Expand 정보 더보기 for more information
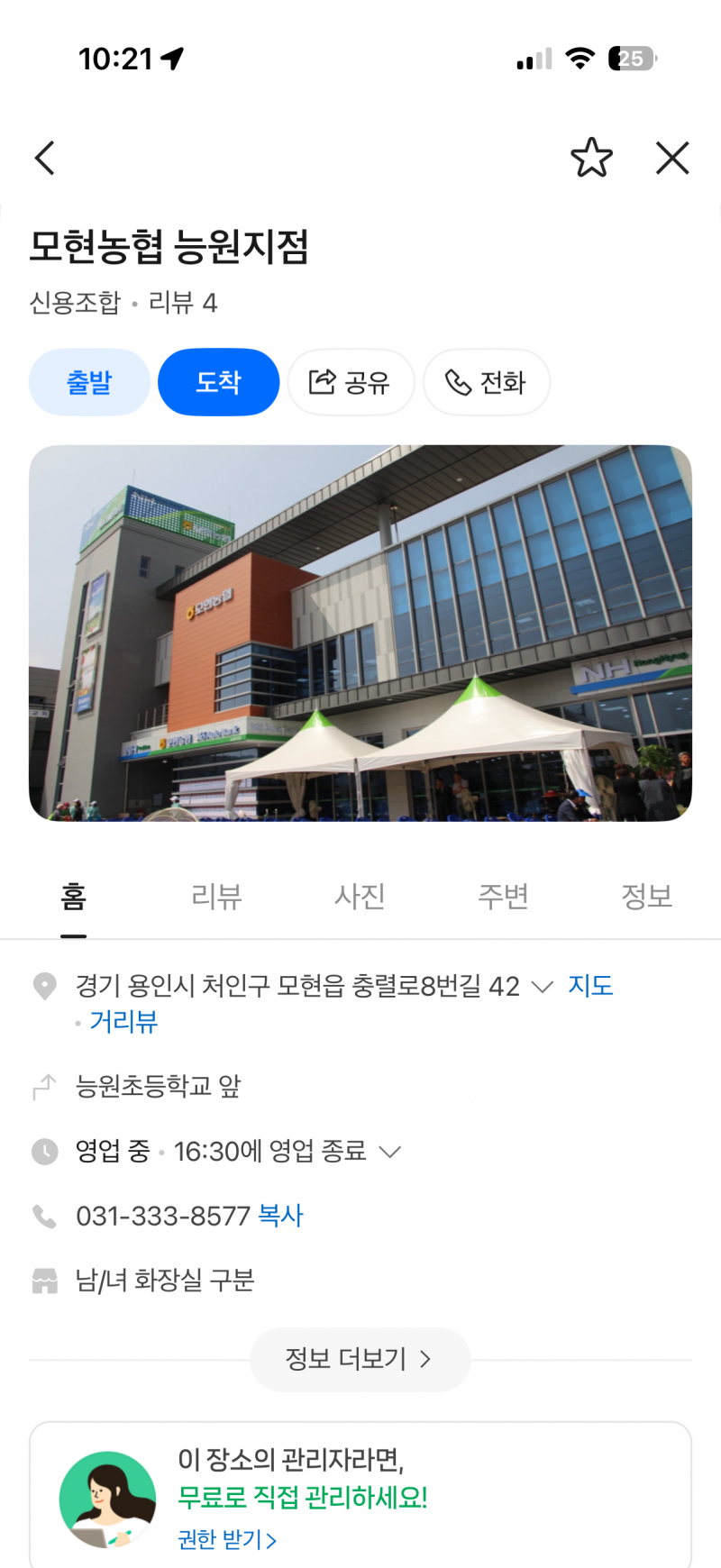Screen dimensions: 721x1568 360,1359
